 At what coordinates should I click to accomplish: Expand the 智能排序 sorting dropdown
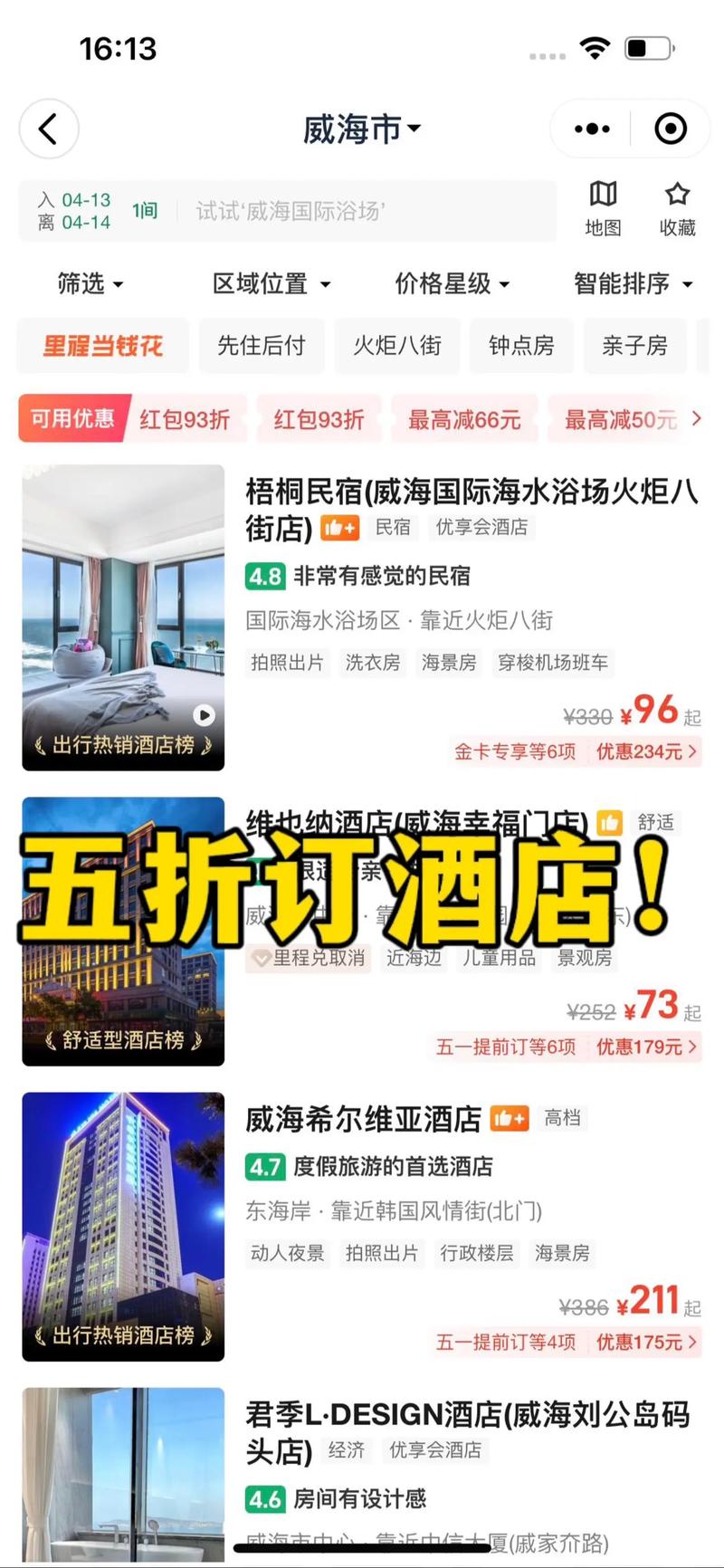click(x=633, y=284)
